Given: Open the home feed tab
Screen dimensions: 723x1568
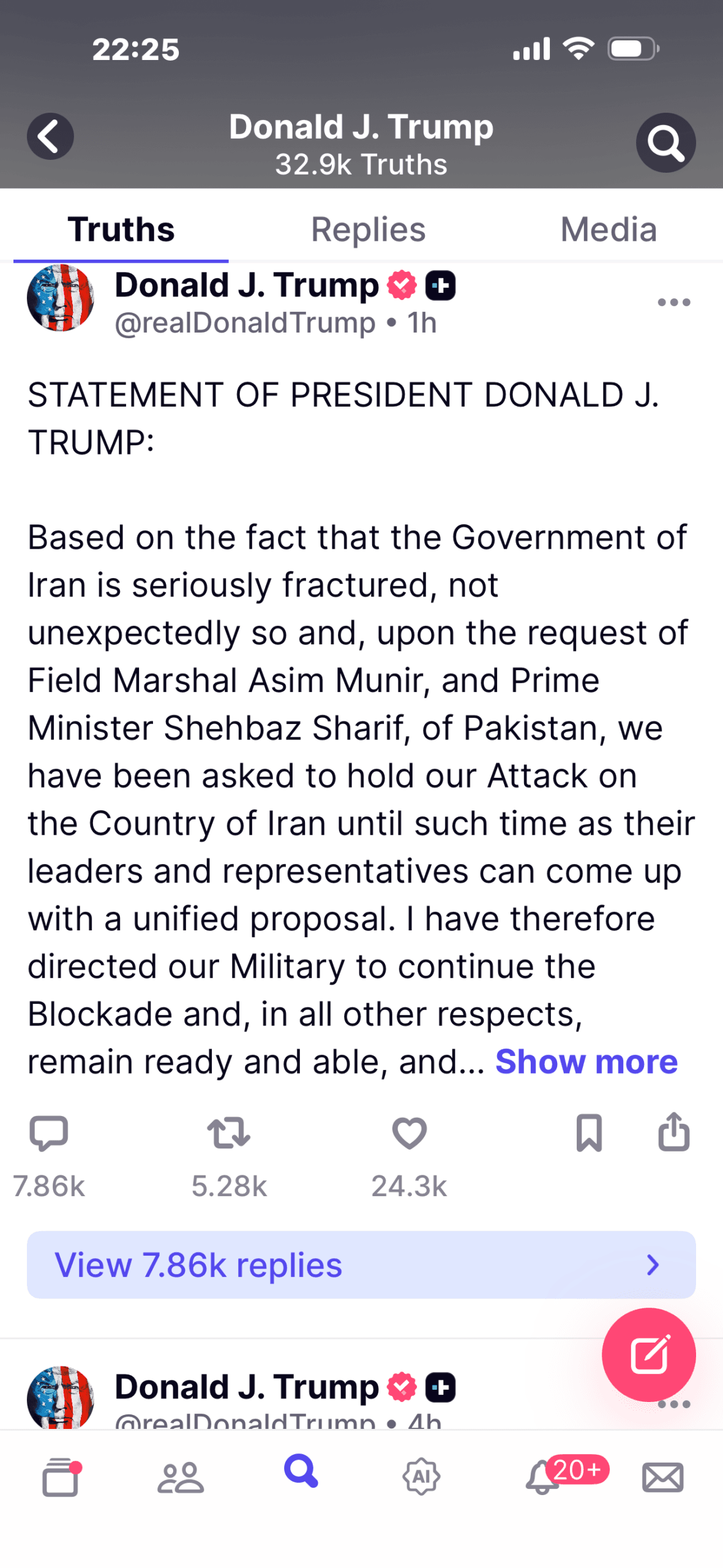Looking at the screenshot, I should 61,1477.
